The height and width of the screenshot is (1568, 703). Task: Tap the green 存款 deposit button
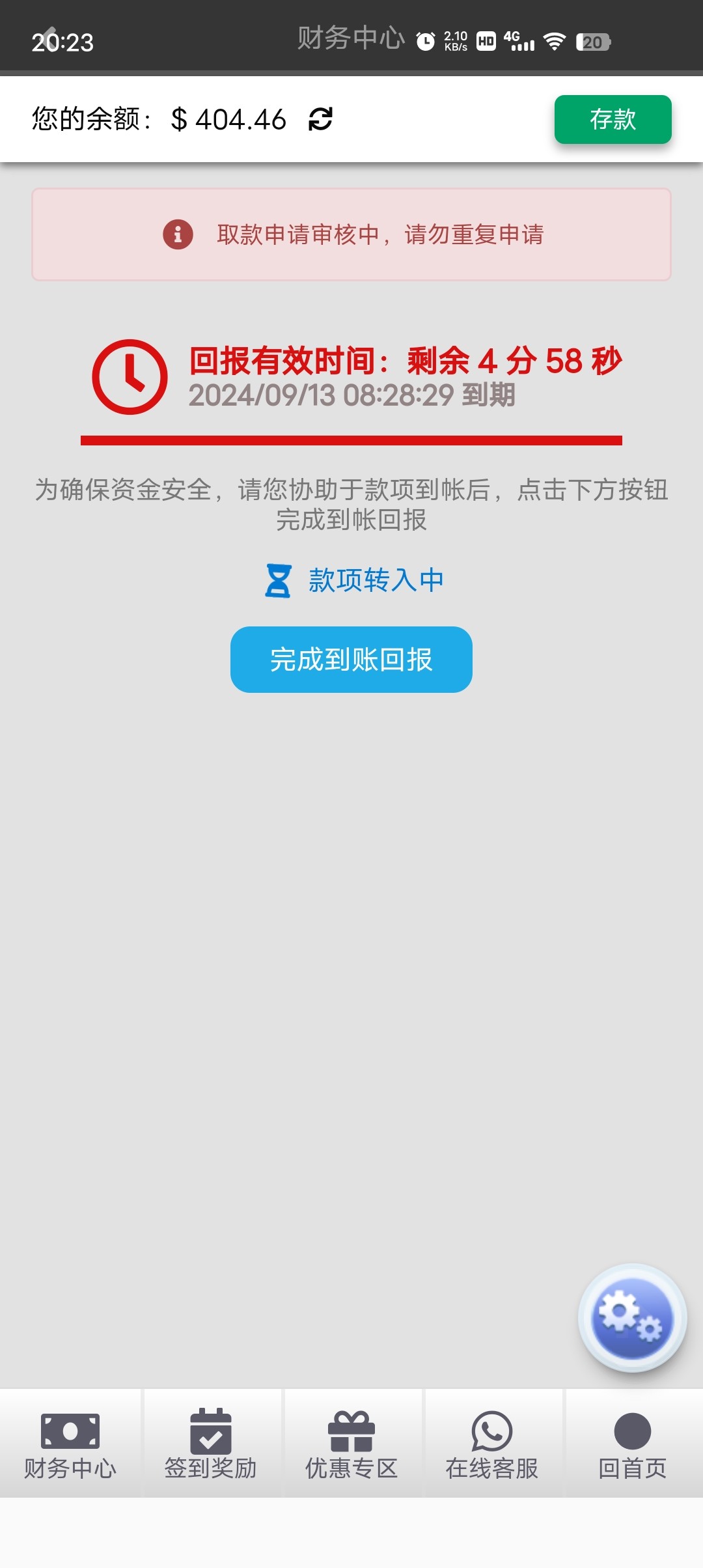613,120
